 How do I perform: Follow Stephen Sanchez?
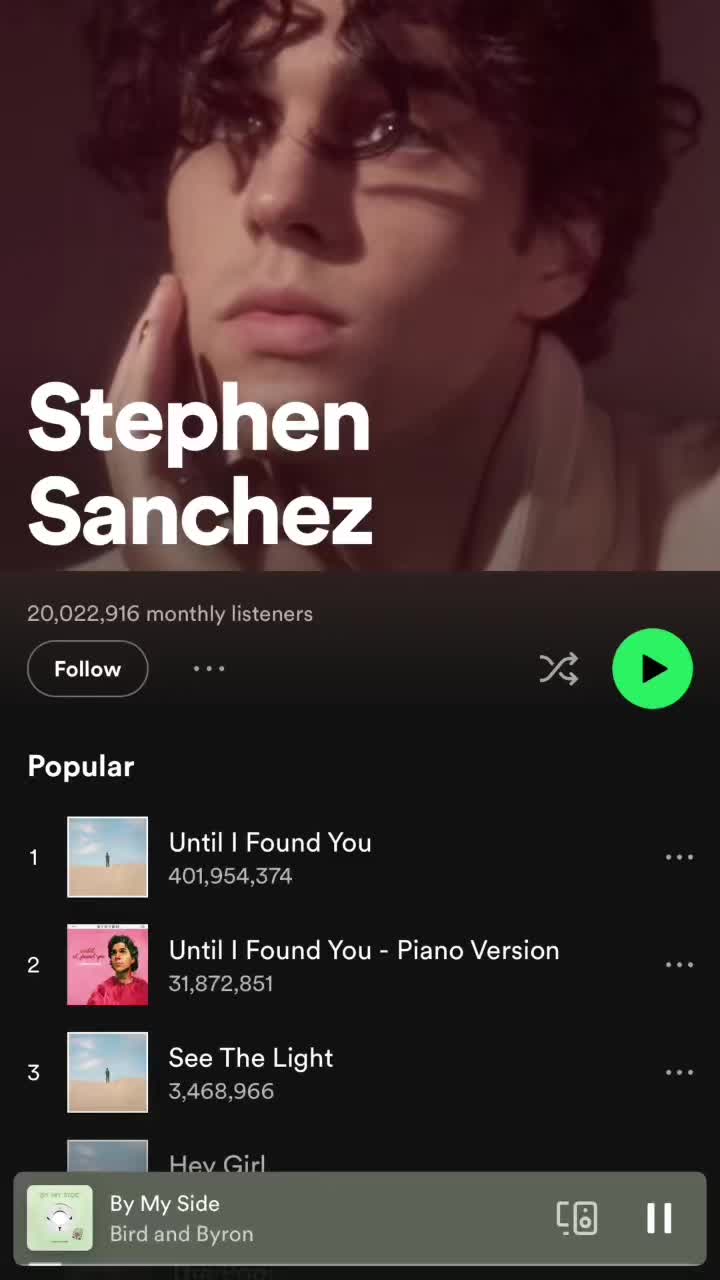(x=87, y=669)
